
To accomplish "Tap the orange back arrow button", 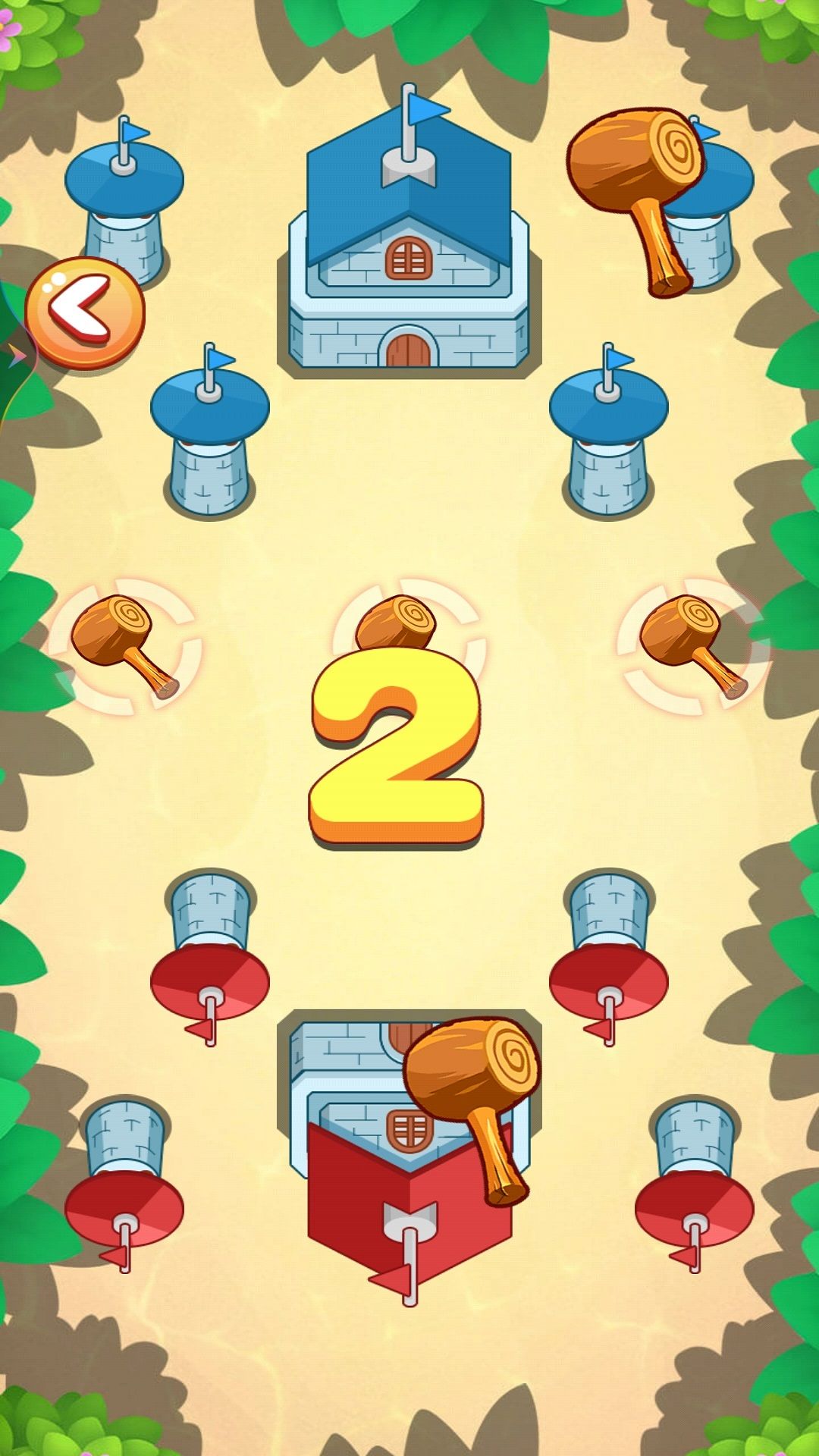I will 85,312.
